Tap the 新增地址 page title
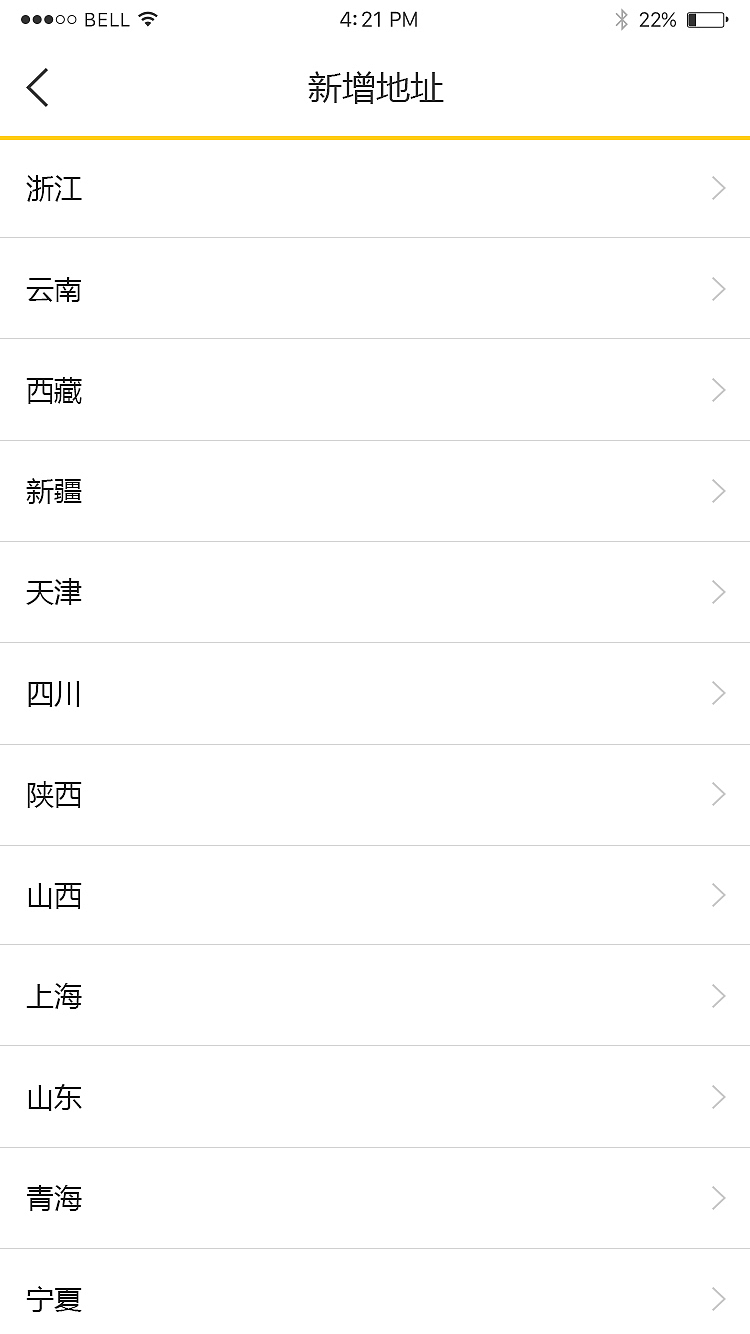The image size is (750, 1334). (x=375, y=88)
